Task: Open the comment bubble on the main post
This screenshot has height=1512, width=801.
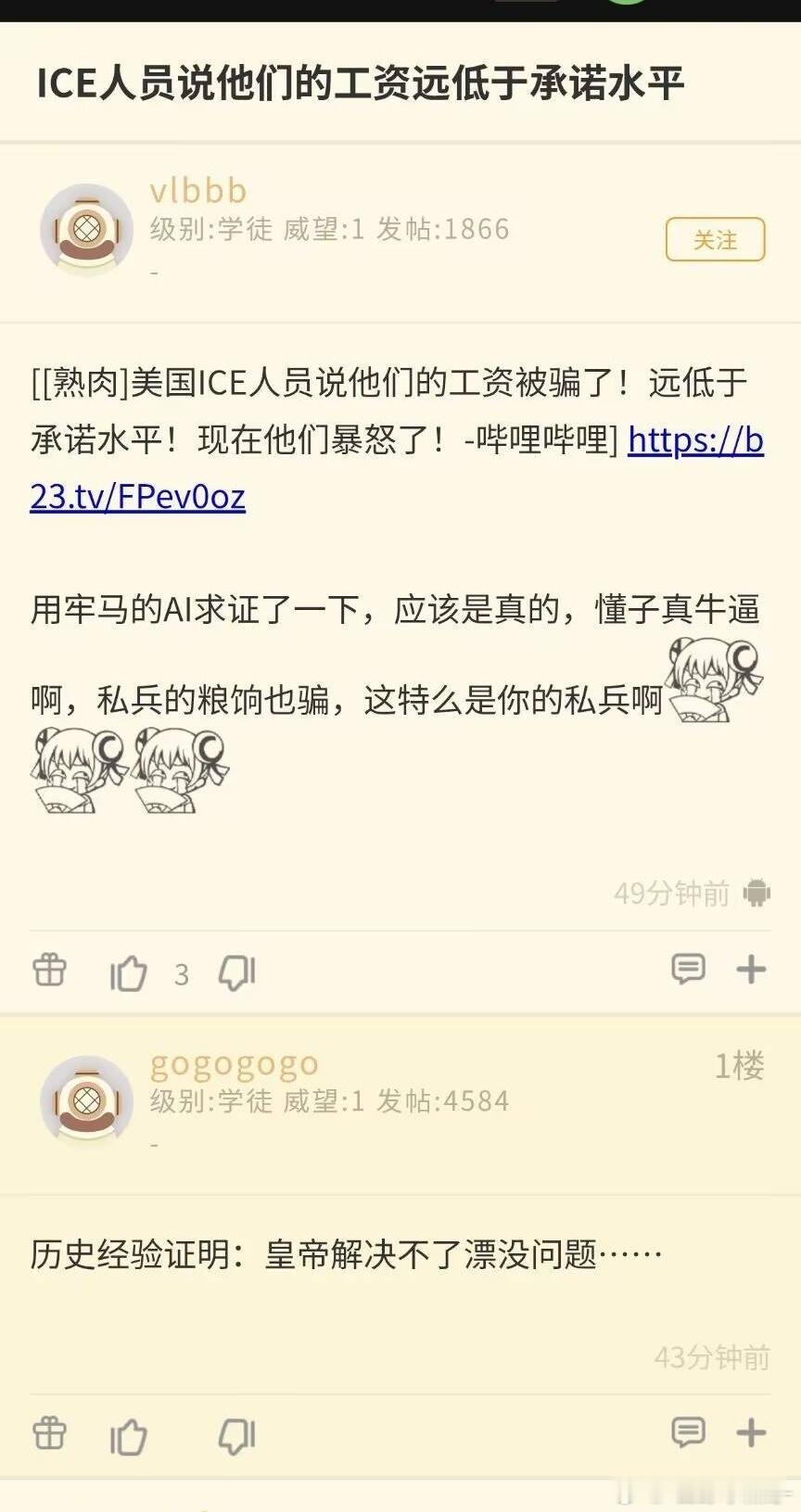Action: click(689, 970)
